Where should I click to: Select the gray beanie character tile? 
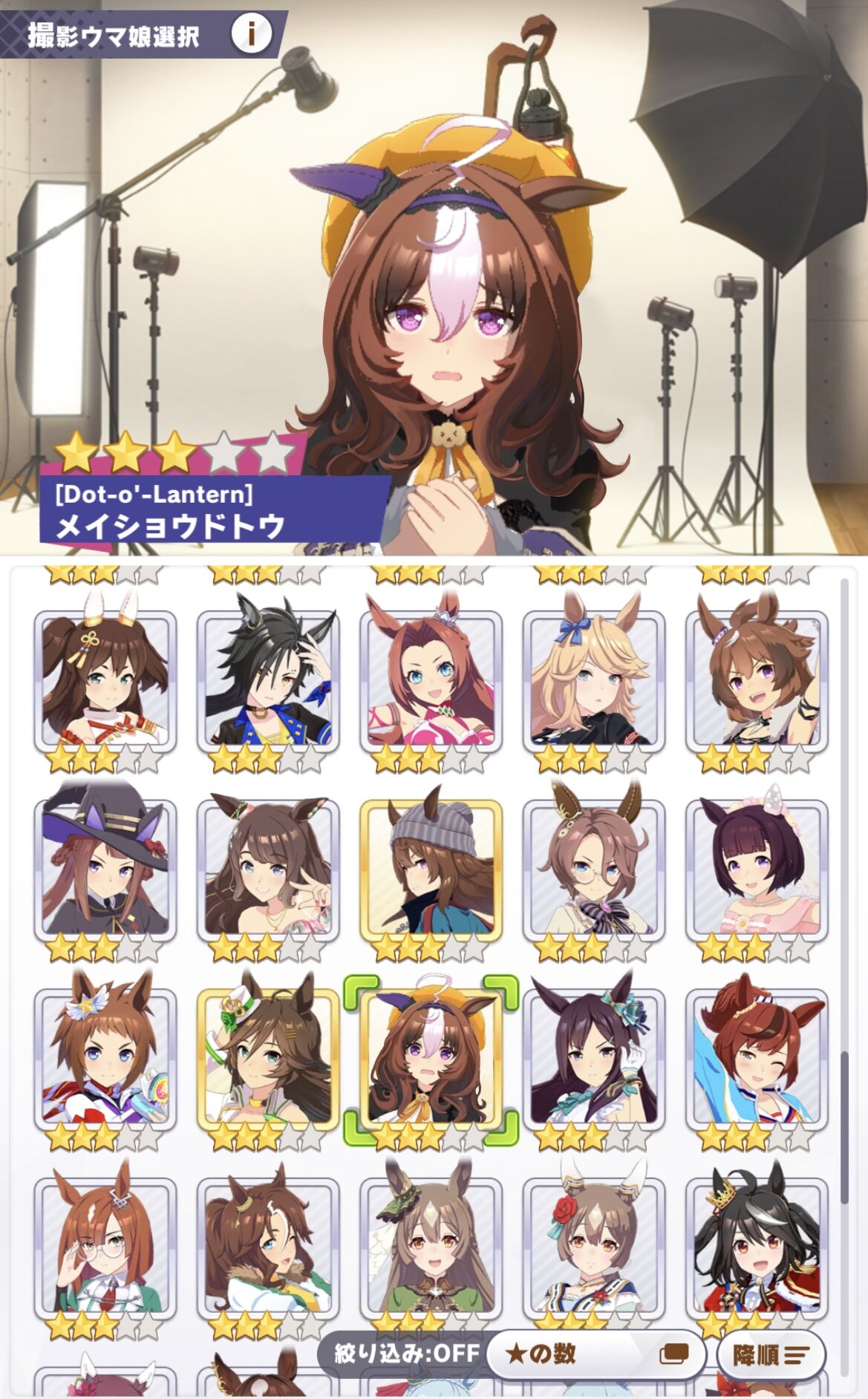431,867
